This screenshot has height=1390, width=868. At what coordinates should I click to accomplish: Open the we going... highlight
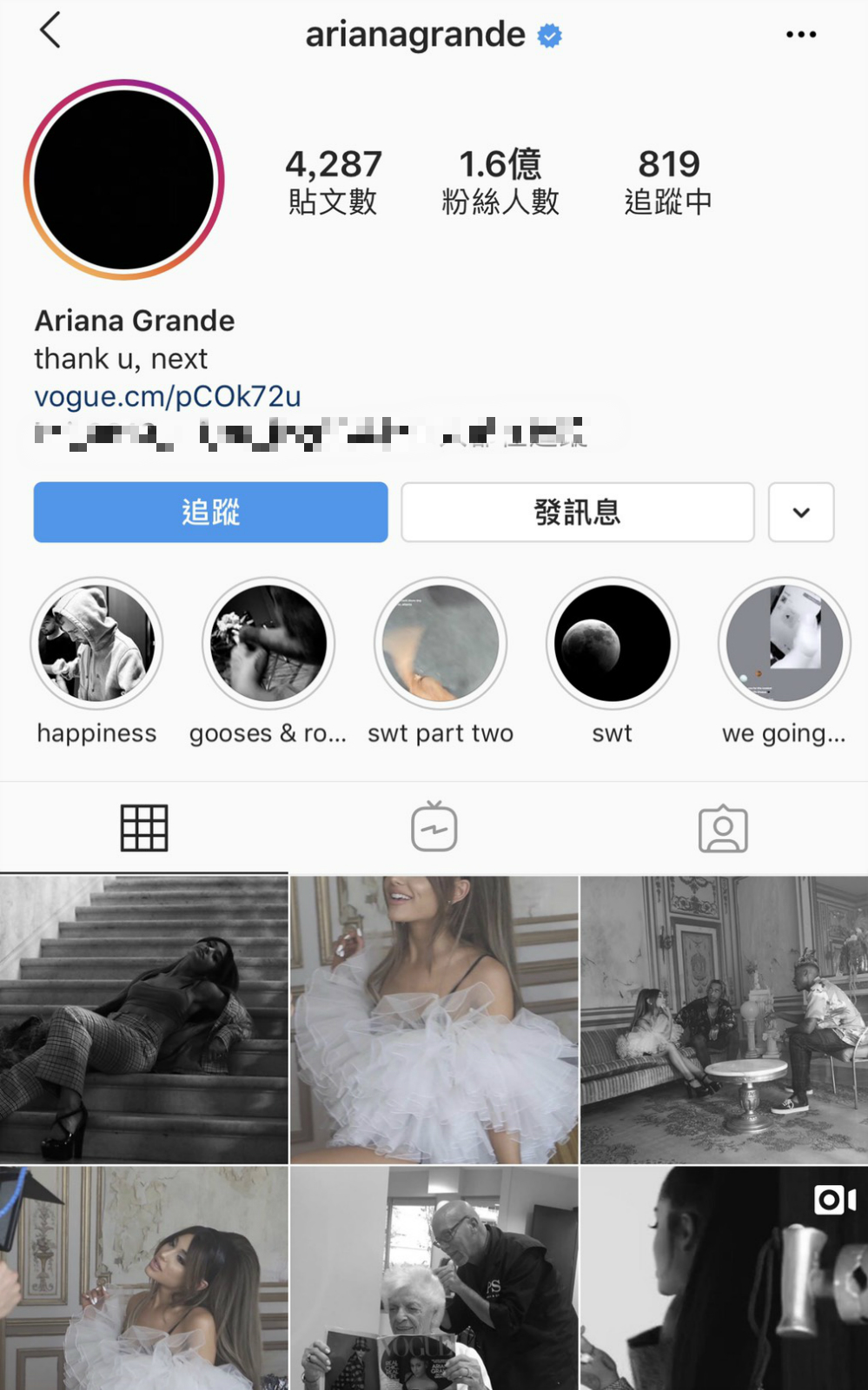click(x=784, y=644)
